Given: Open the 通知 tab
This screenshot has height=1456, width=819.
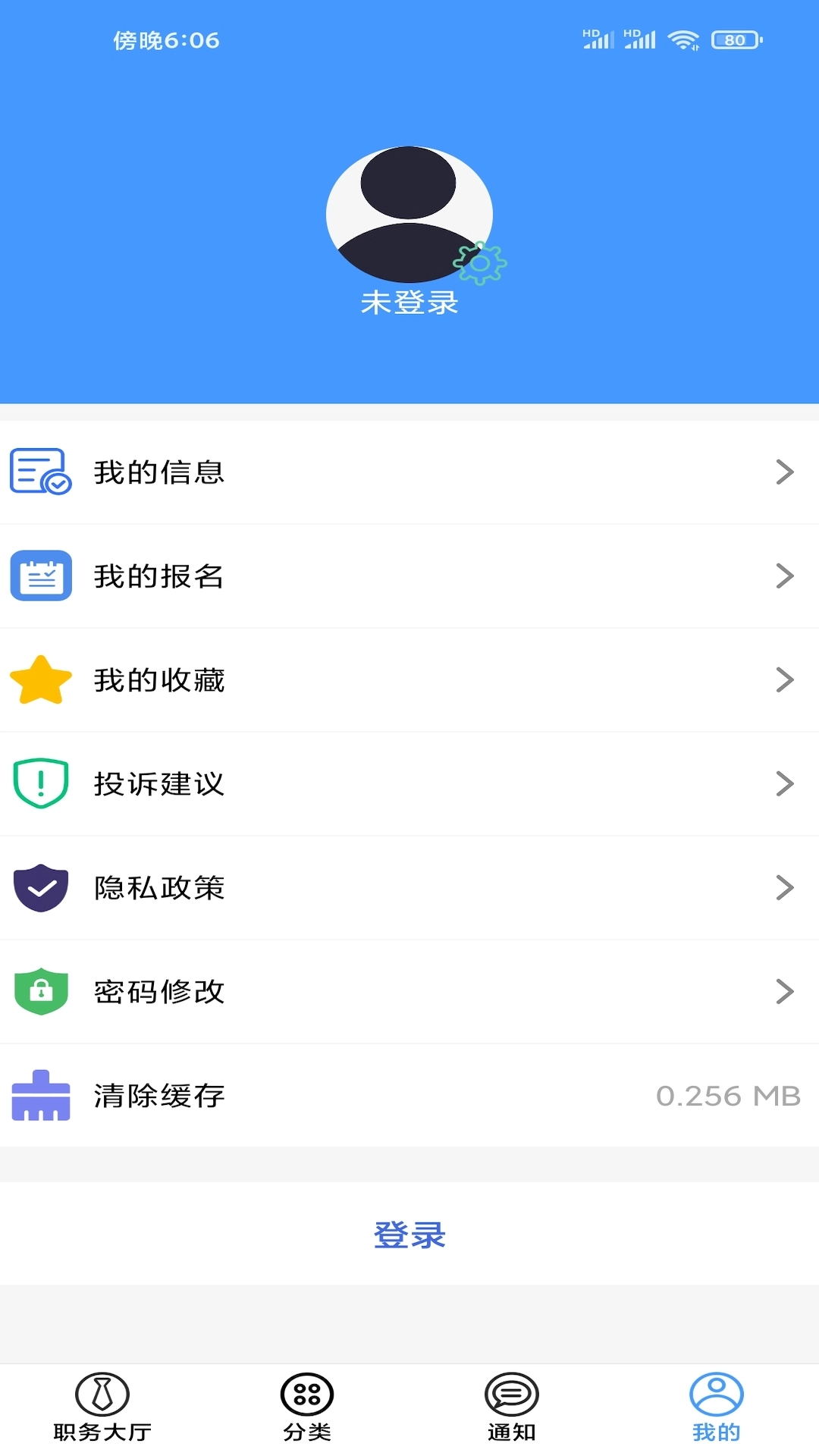Looking at the screenshot, I should 511,1407.
